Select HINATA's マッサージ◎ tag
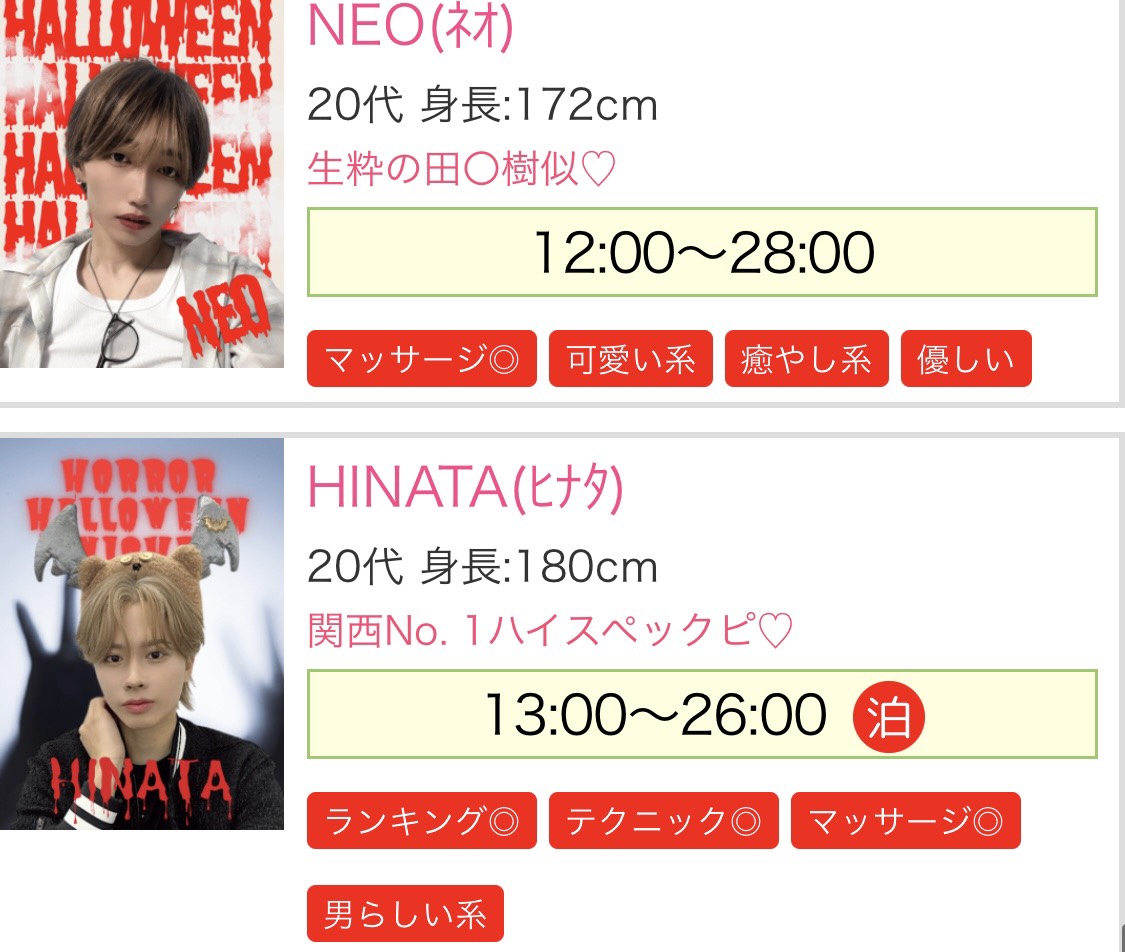The width and height of the screenshot is (1125, 952). (x=905, y=821)
